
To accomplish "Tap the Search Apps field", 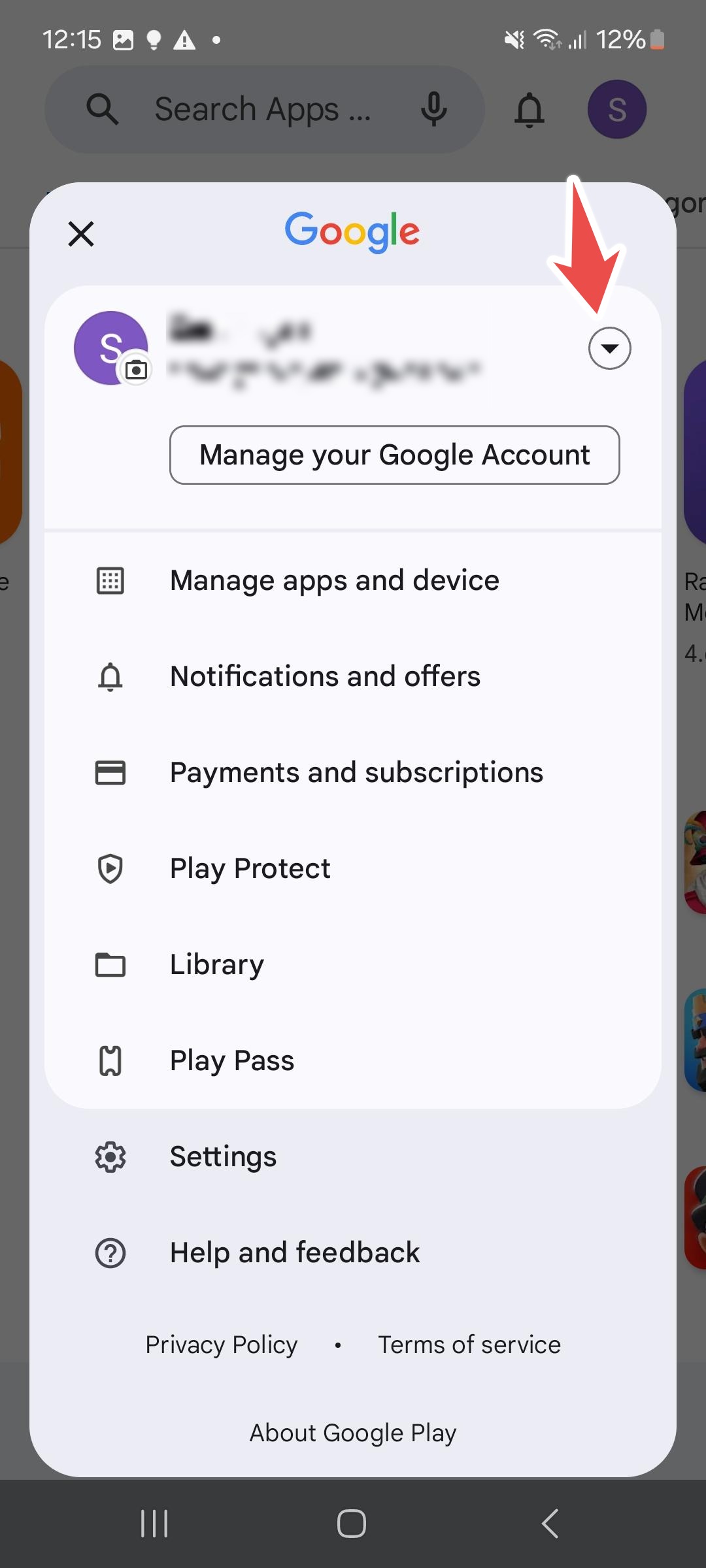I will [x=261, y=109].
